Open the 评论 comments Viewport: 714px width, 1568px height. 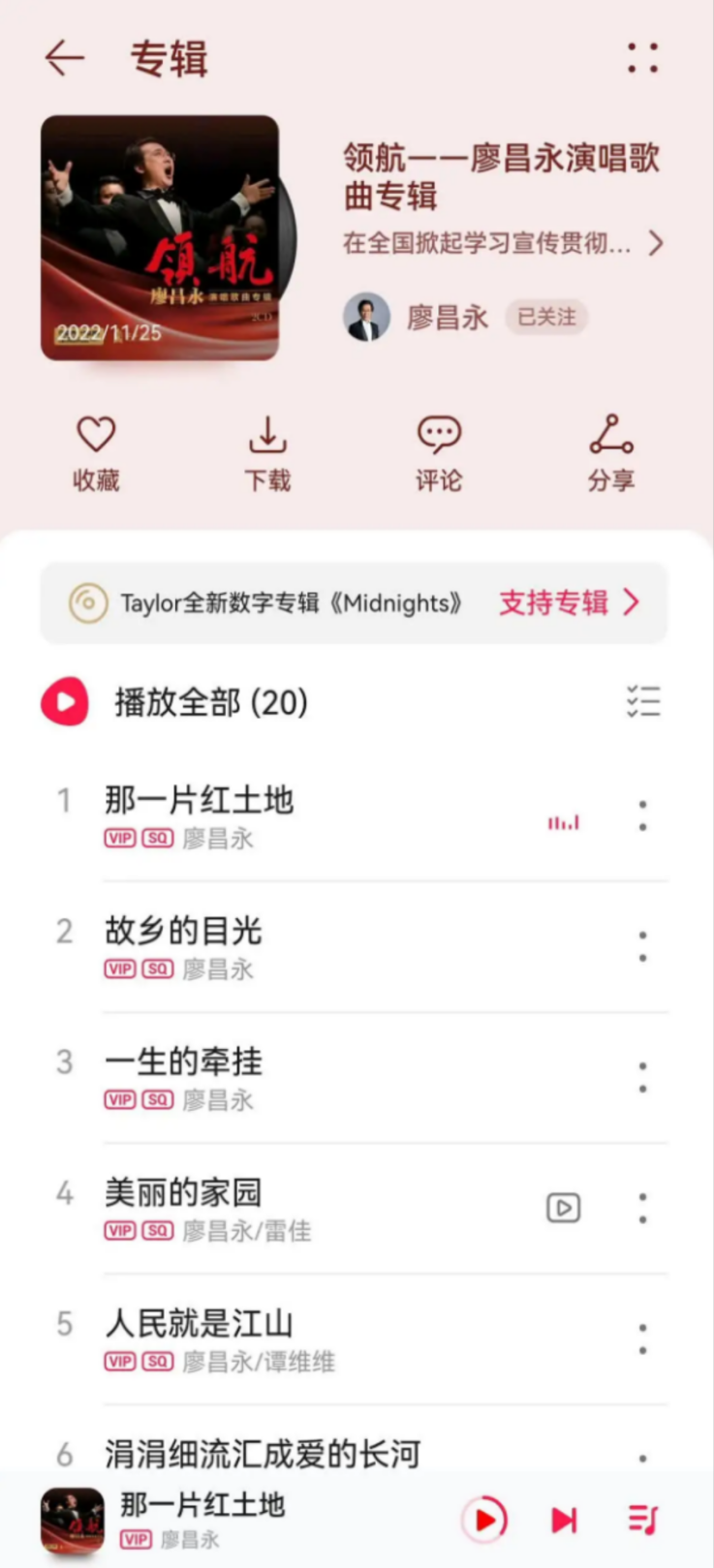click(x=439, y=453)
